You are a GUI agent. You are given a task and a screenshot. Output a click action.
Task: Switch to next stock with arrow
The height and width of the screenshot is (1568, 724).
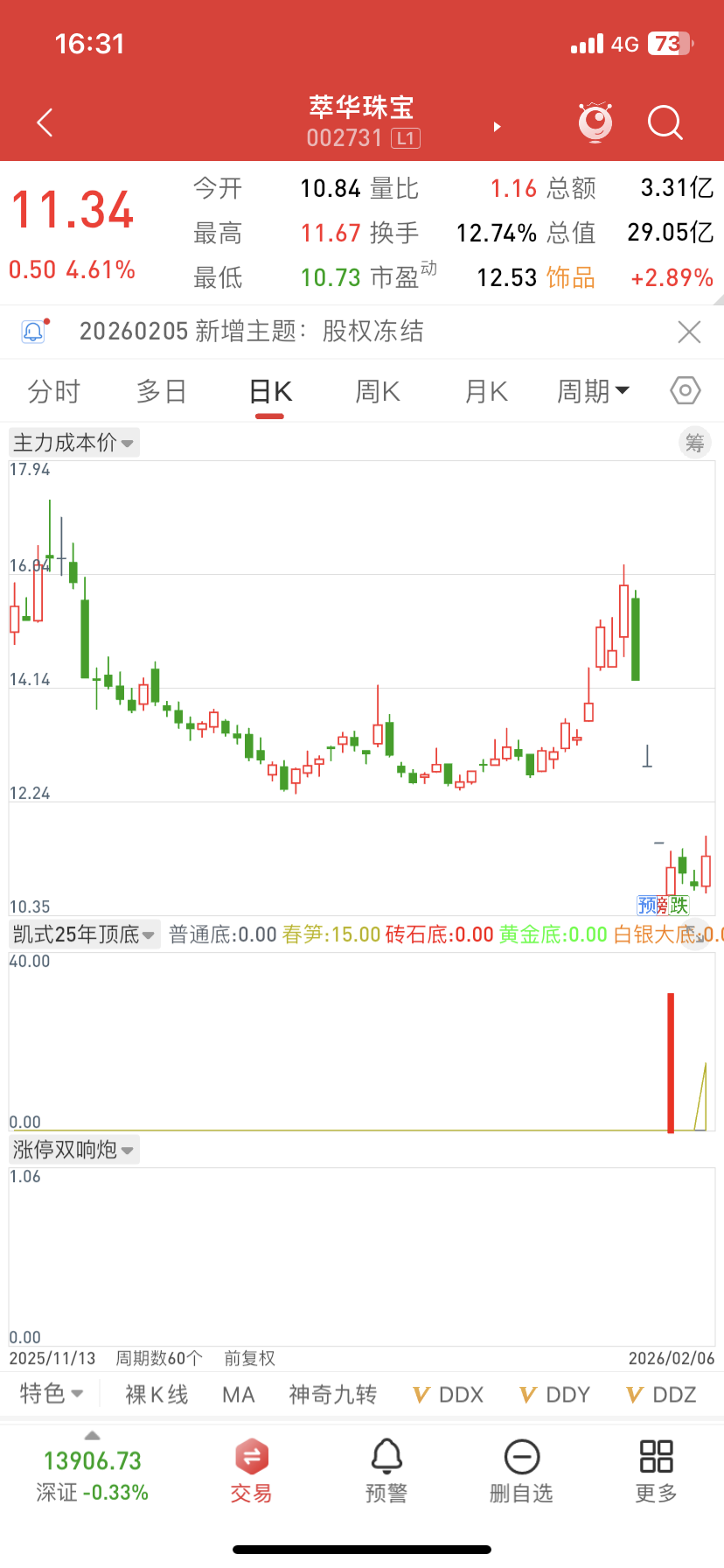pyautogui.click(x=497, y=127)
